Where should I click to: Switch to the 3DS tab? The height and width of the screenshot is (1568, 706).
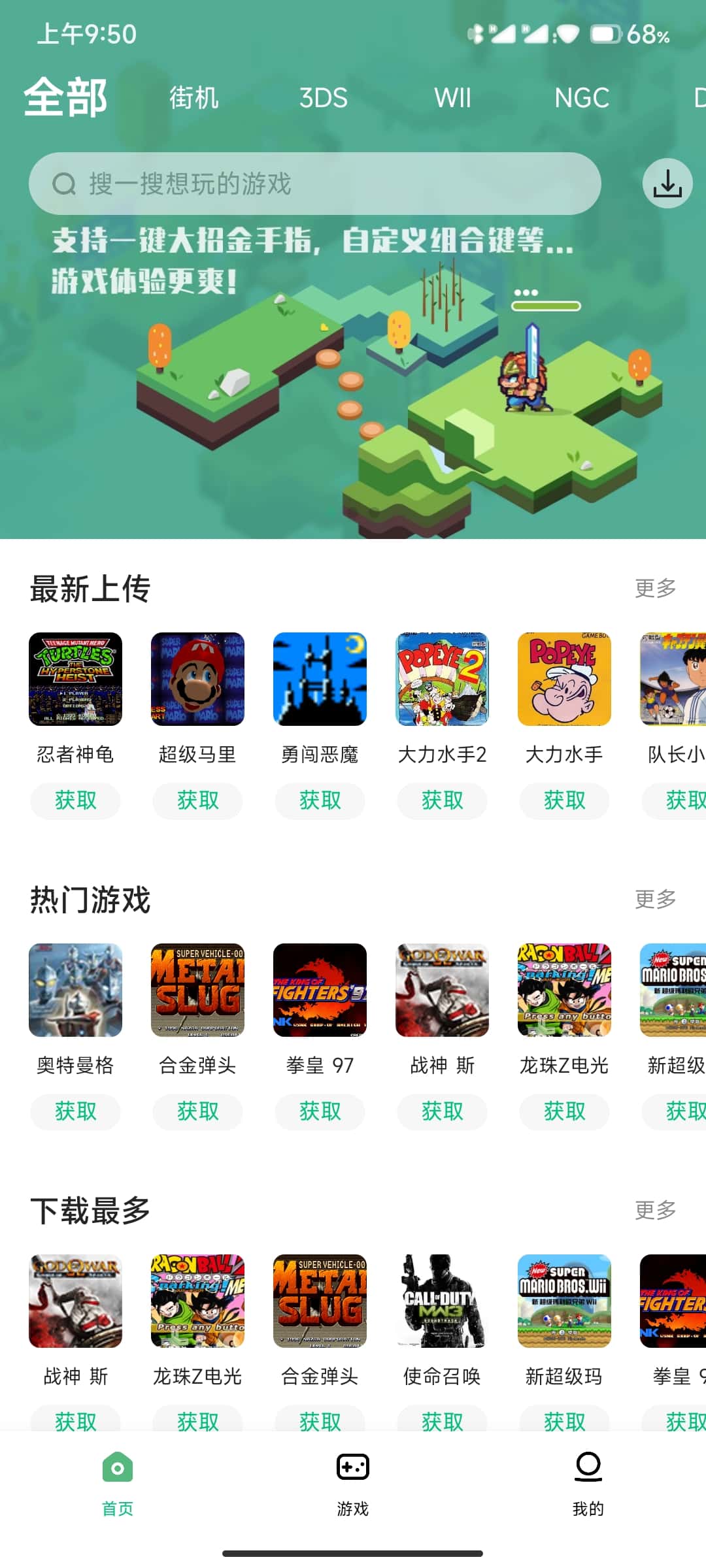coord(323,98)
